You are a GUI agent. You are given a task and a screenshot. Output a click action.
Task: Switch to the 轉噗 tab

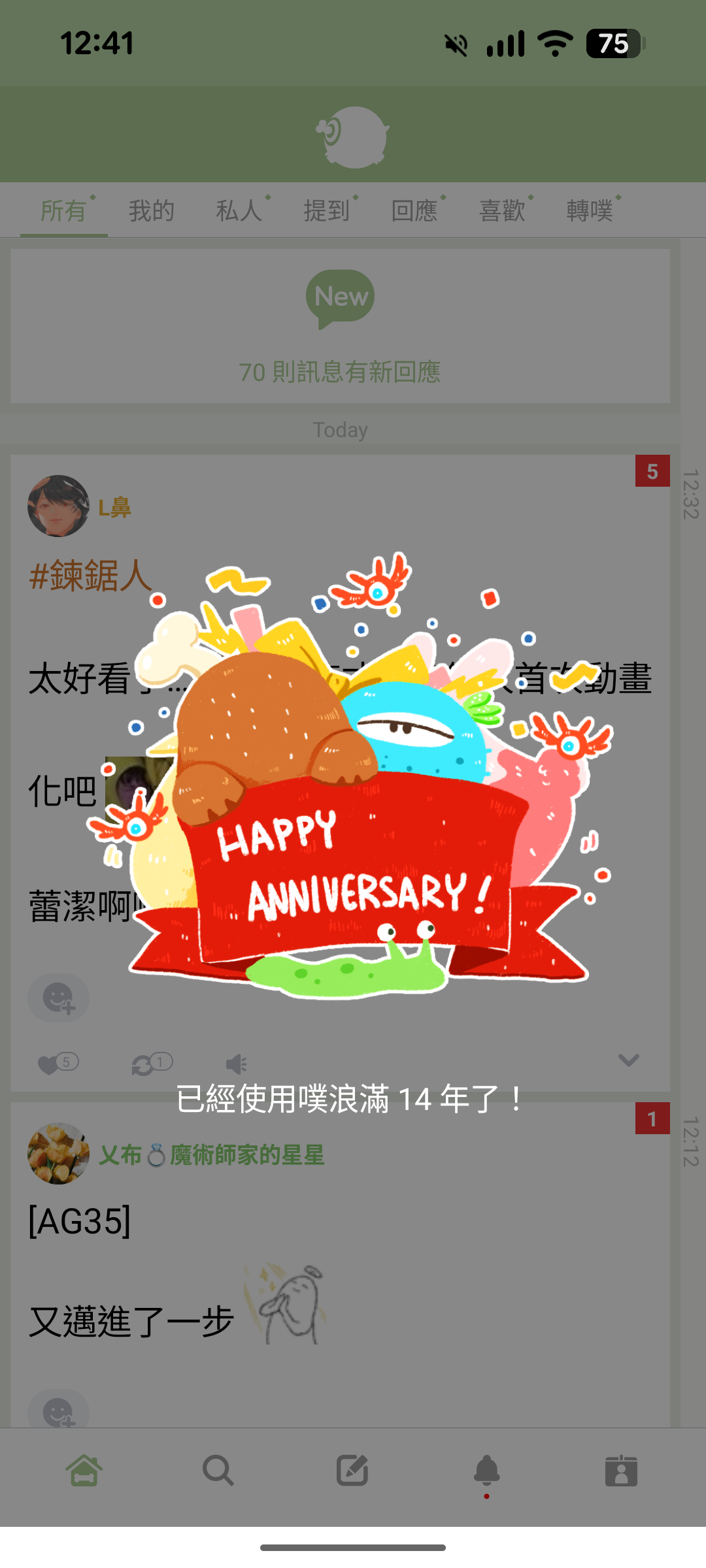[590, 210]
